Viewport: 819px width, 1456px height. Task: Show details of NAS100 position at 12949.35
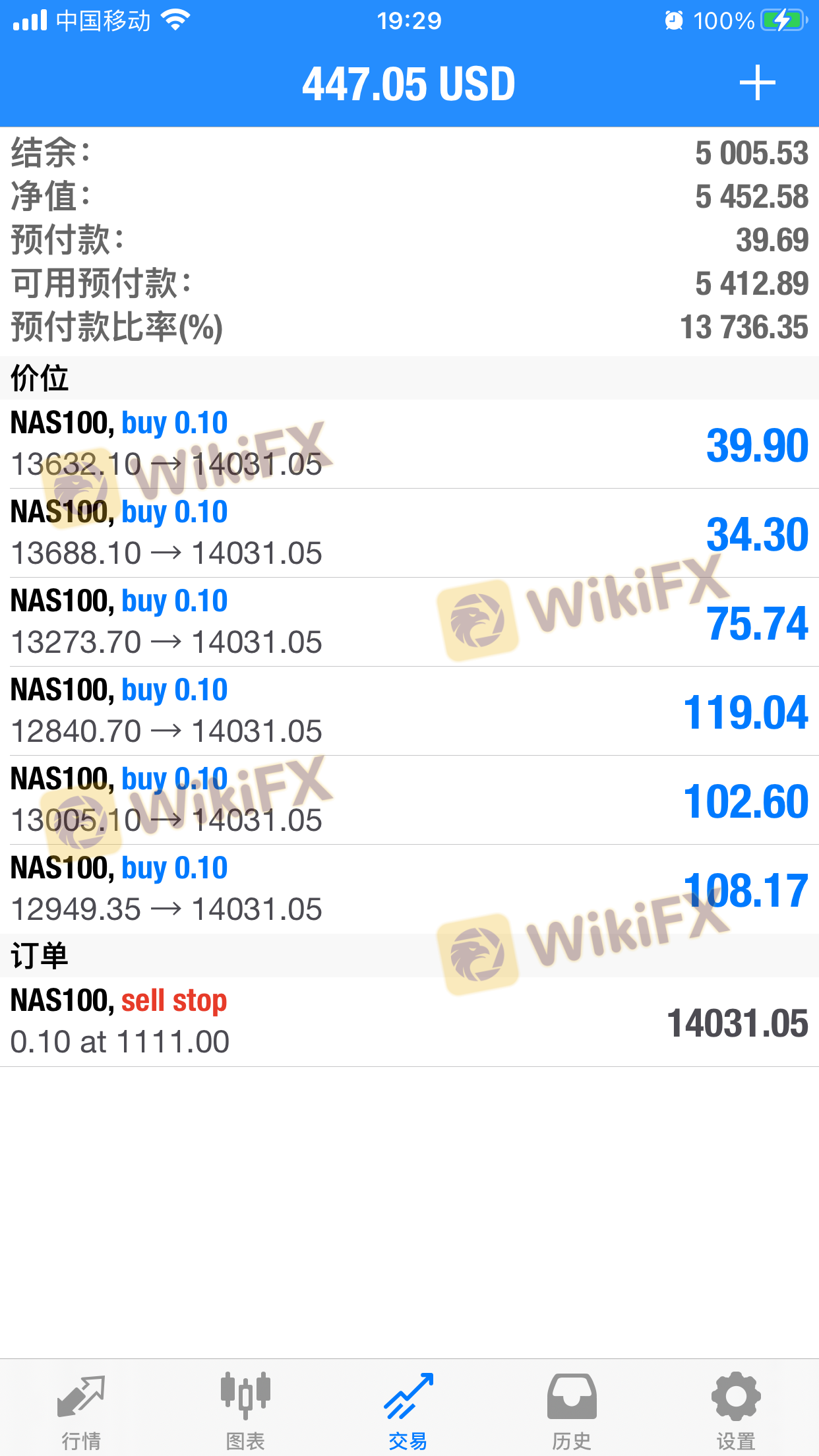tap(409, 889)
